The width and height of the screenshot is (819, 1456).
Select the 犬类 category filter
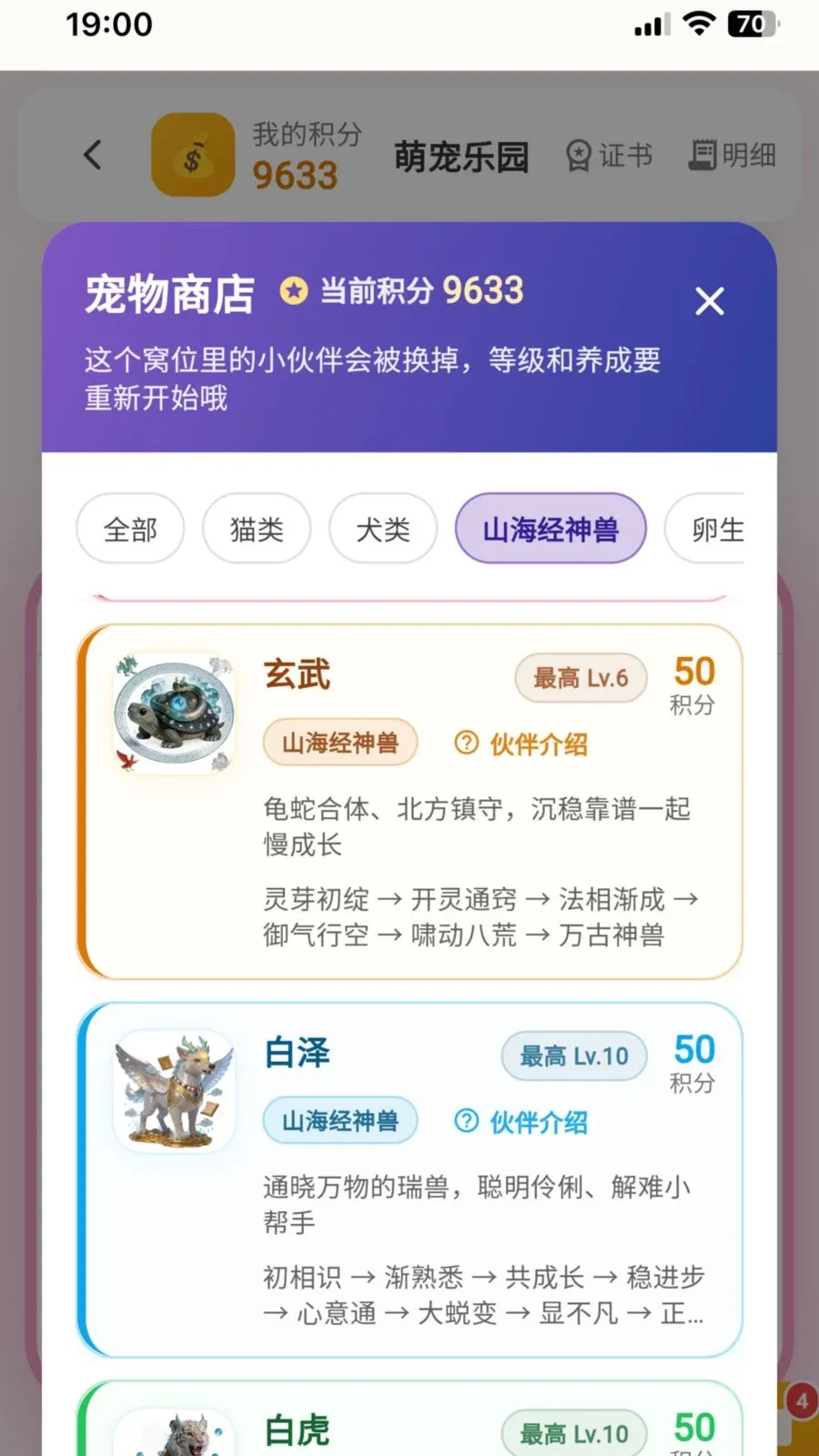(381, 528)
